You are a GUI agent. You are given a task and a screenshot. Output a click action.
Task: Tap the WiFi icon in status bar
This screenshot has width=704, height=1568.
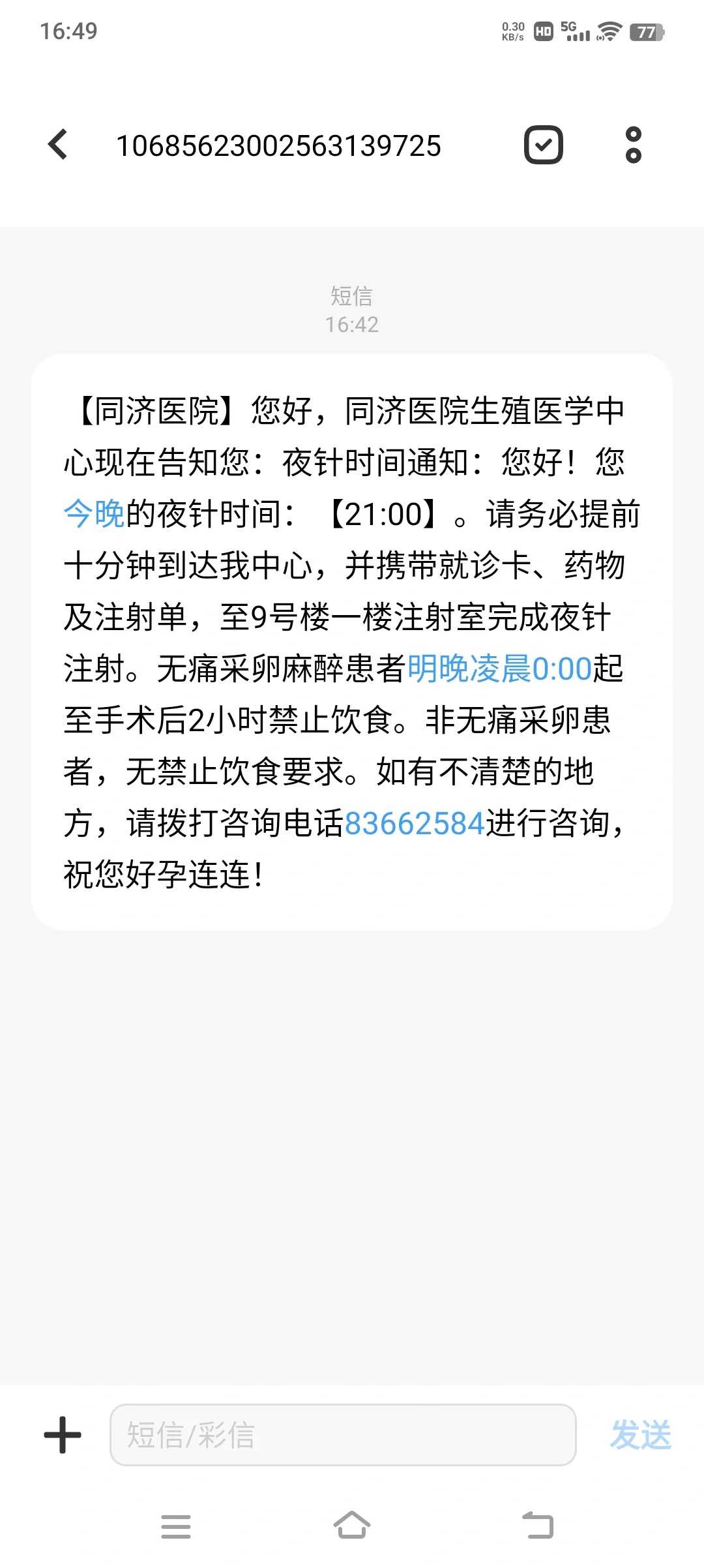click(608, 31)
